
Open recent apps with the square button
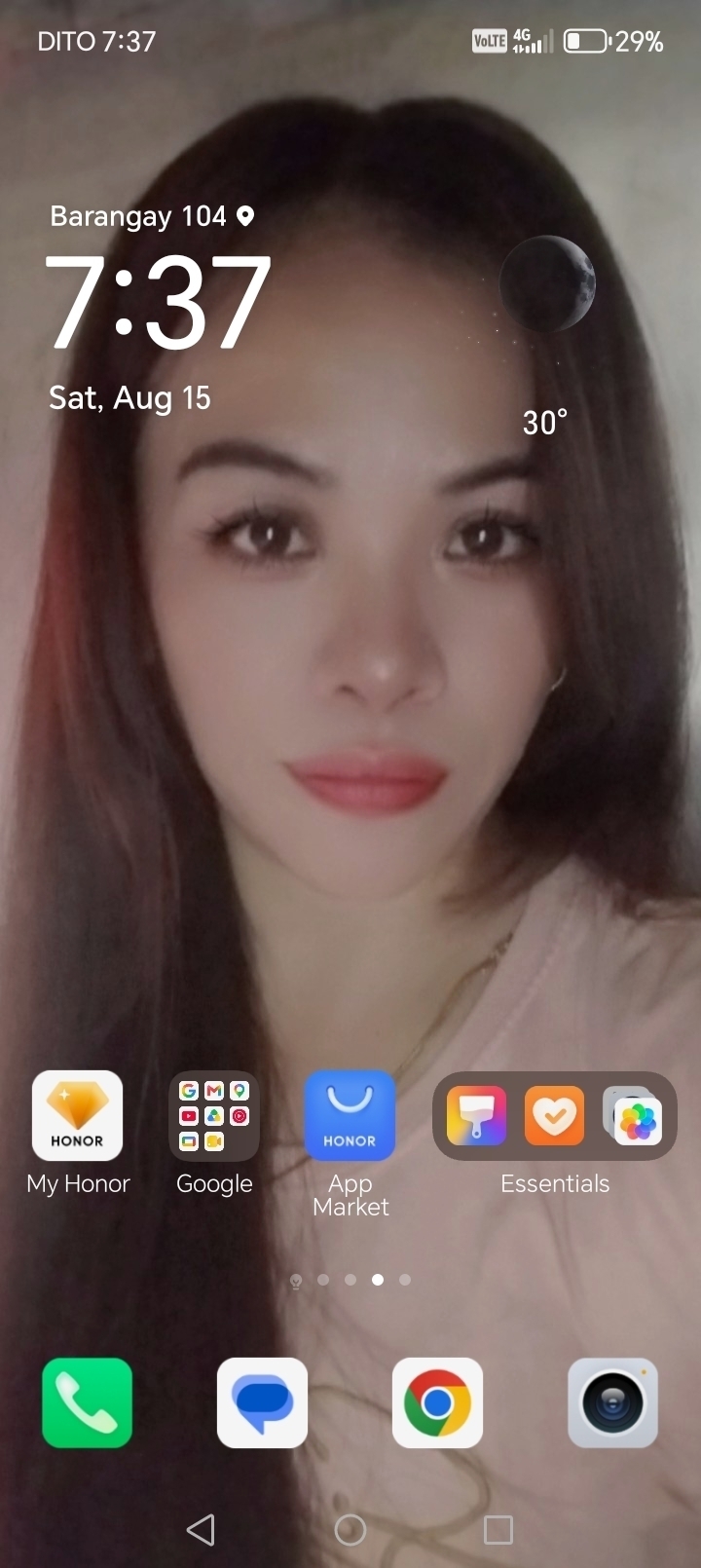pyautogui.click(x=498, y=1530)
